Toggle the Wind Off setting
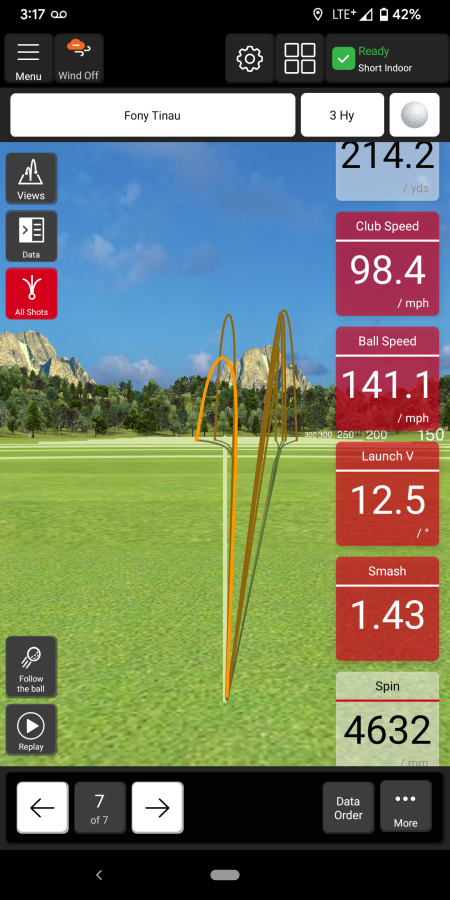Screen dimensions: 450x900 pyautogui.click(x=79, y=59)
